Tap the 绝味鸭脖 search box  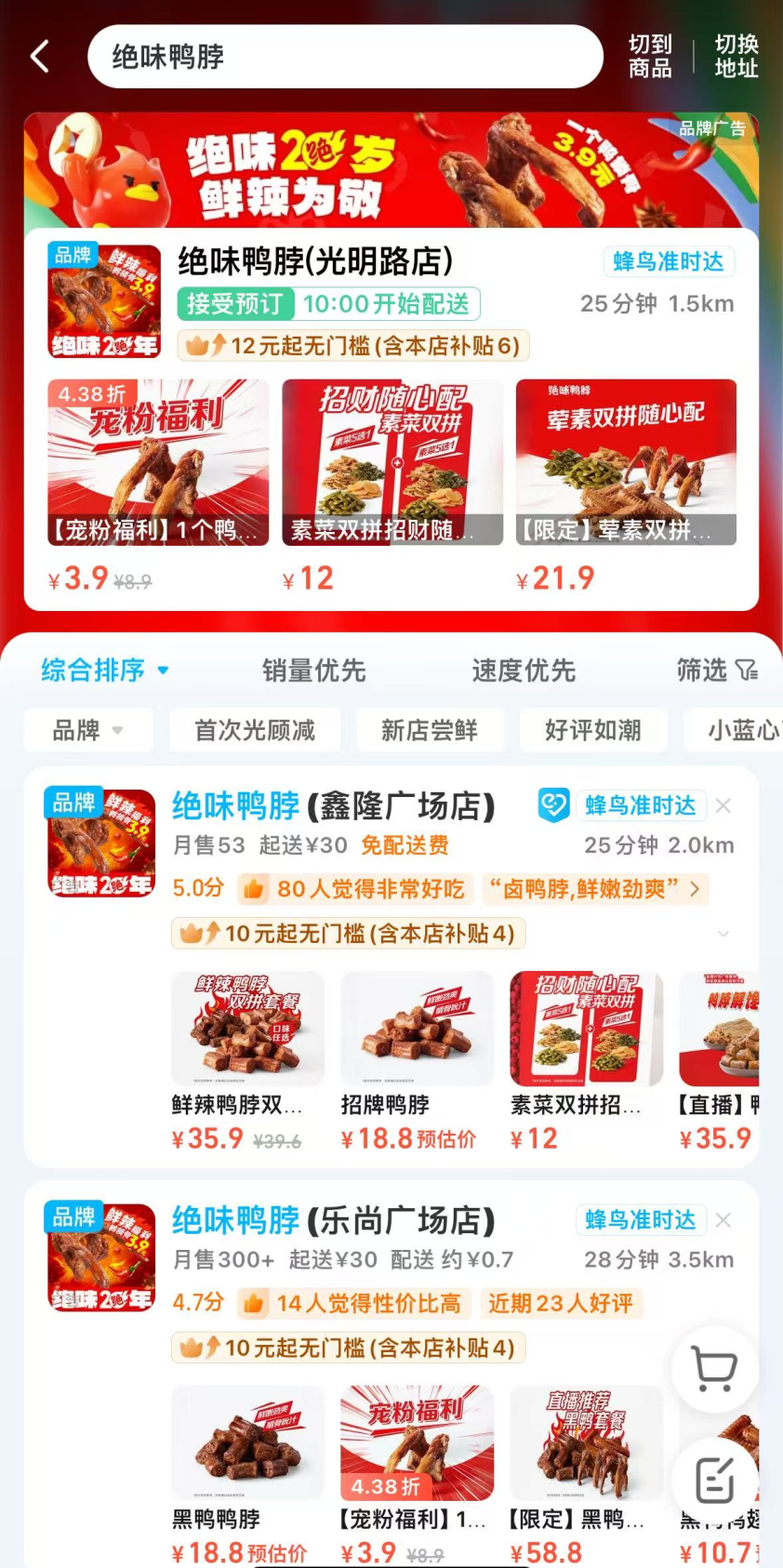tap(344, 57)
